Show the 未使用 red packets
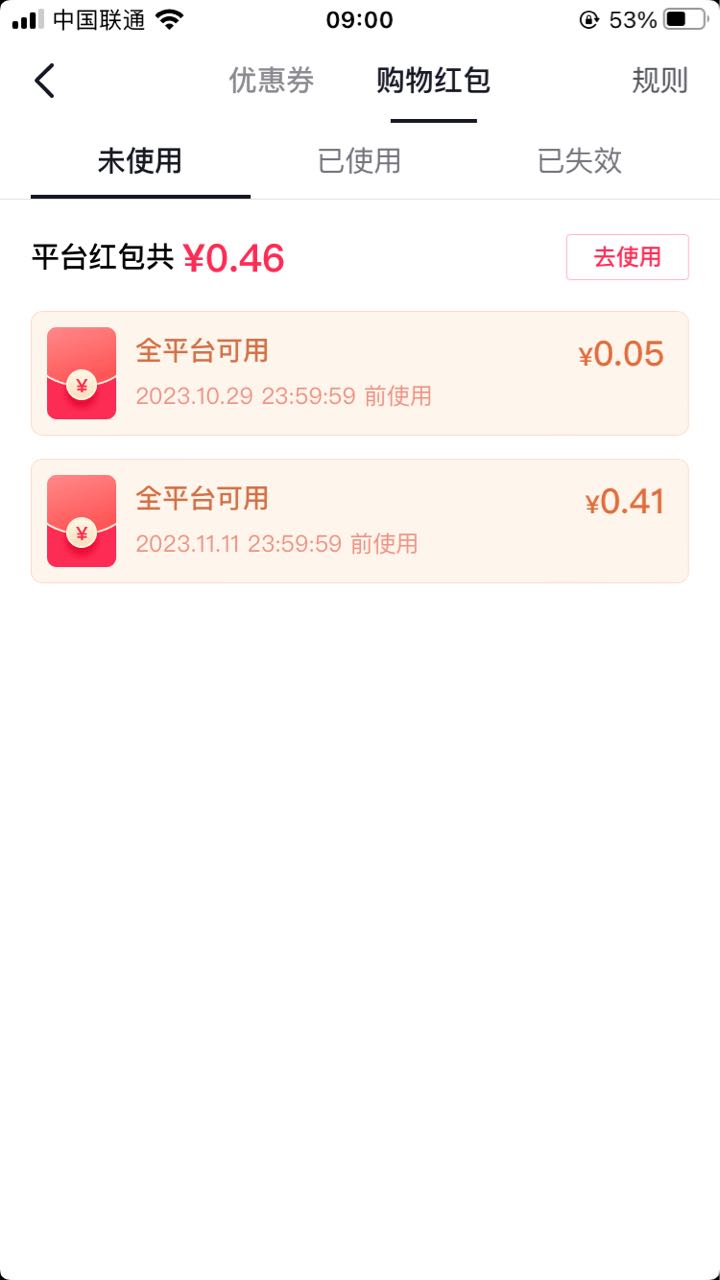 pyautogui.click(x=140, y=161)
